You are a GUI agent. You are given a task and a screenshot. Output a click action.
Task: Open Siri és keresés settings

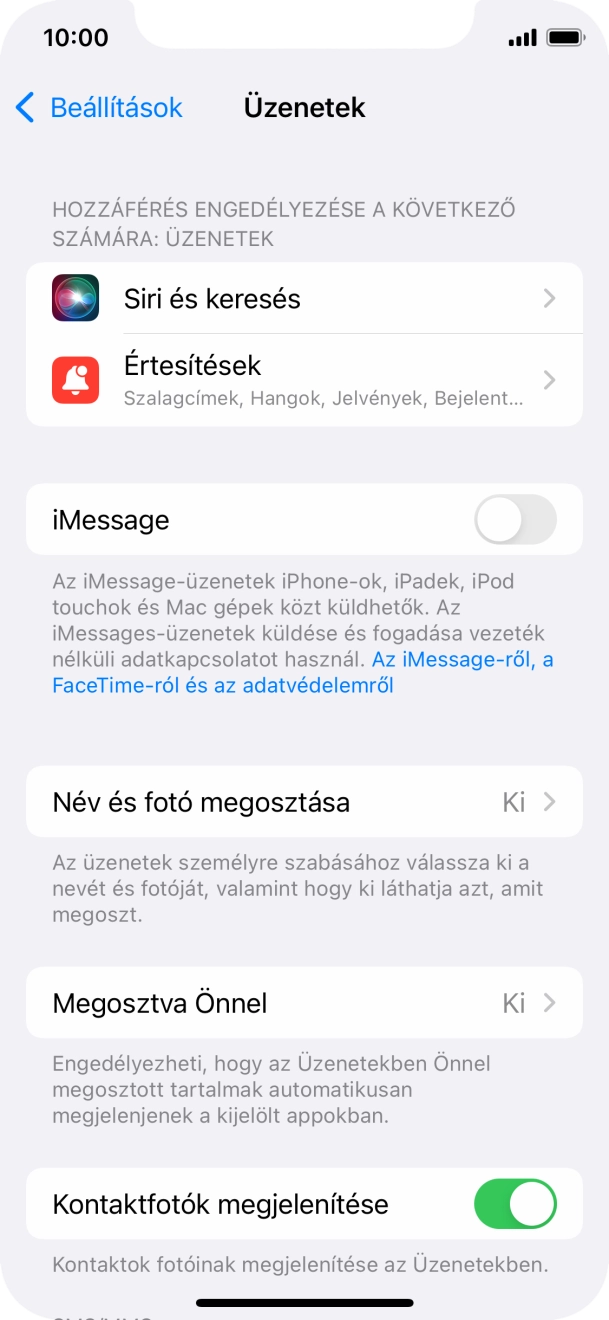304,298
